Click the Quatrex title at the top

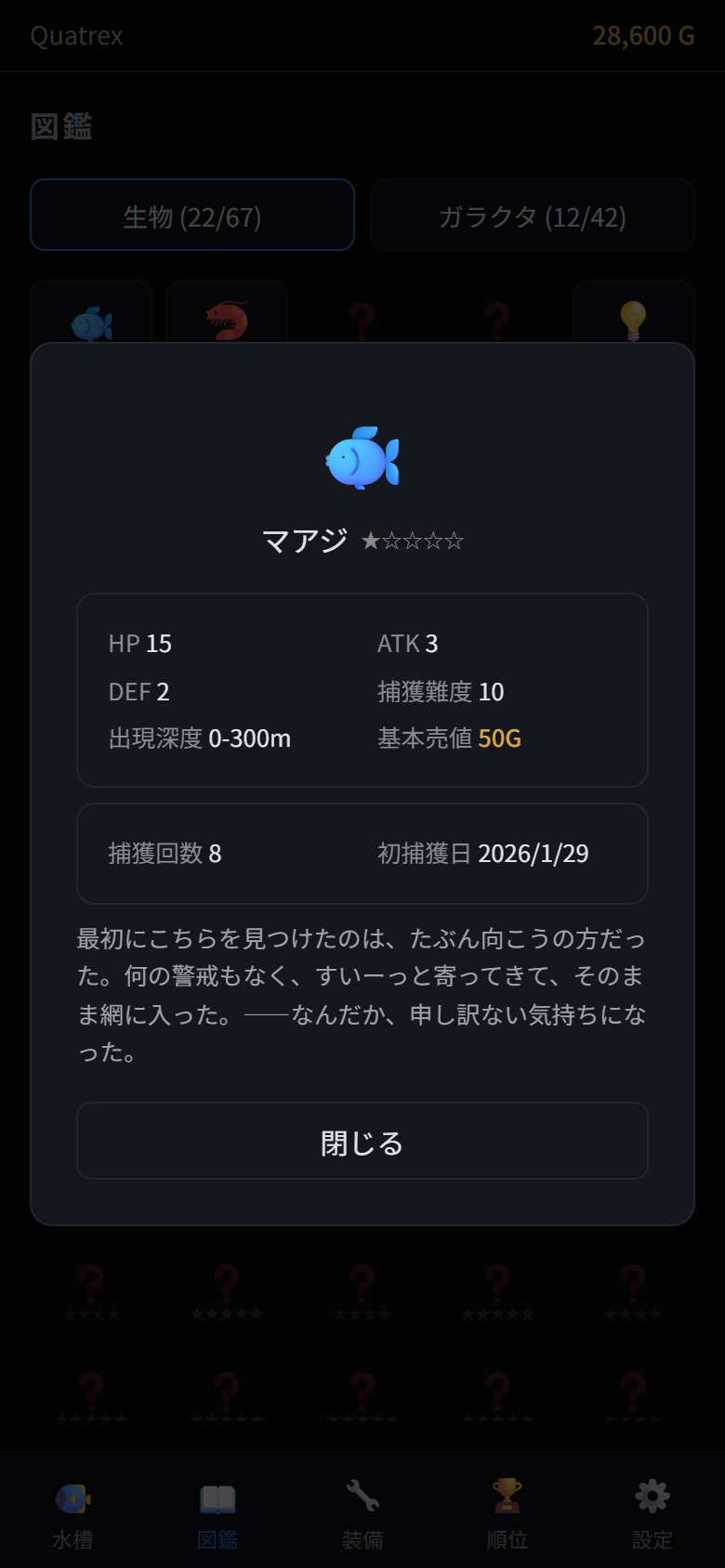click(78, 35)
